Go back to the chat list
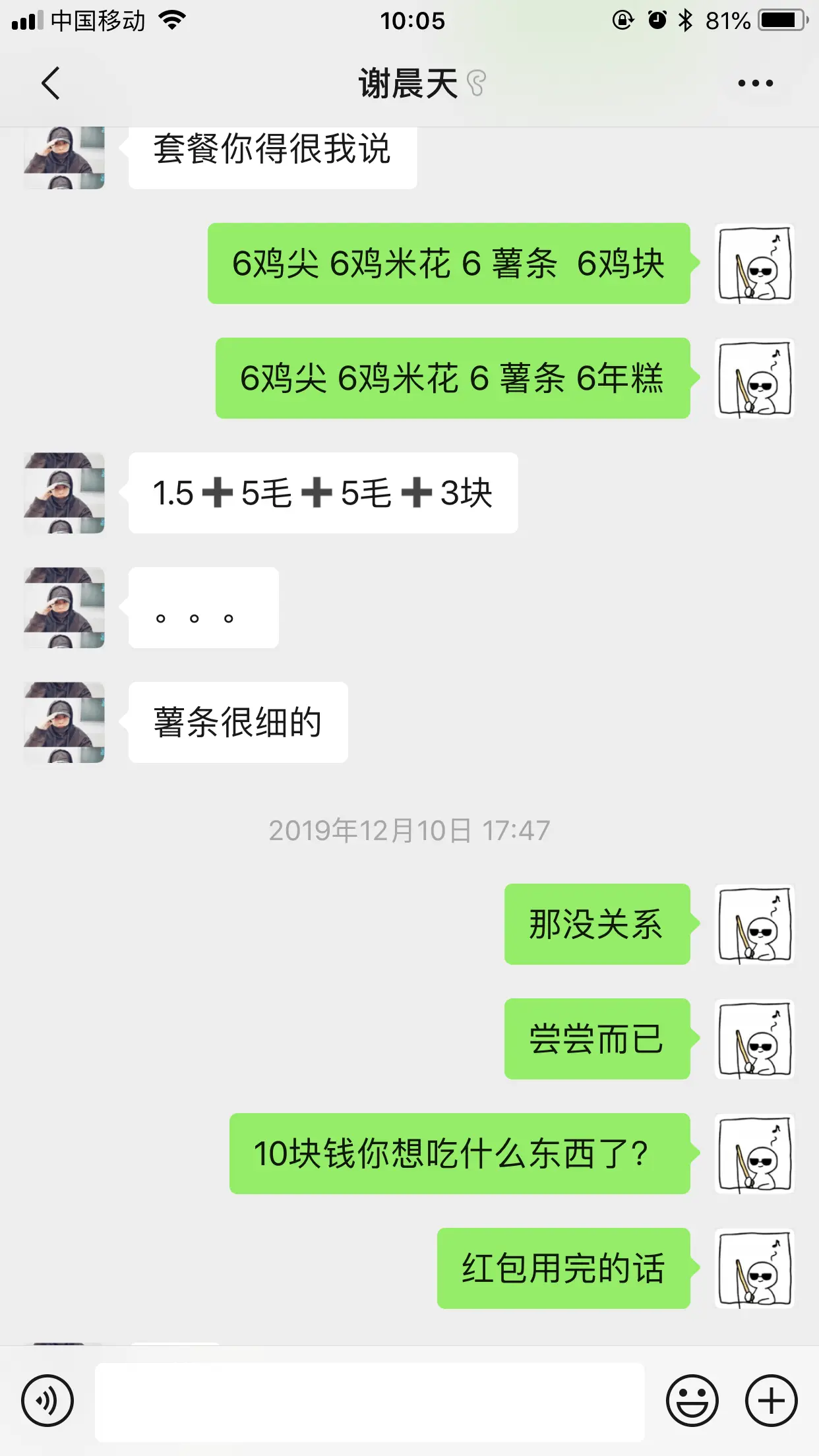 (51, 84)
